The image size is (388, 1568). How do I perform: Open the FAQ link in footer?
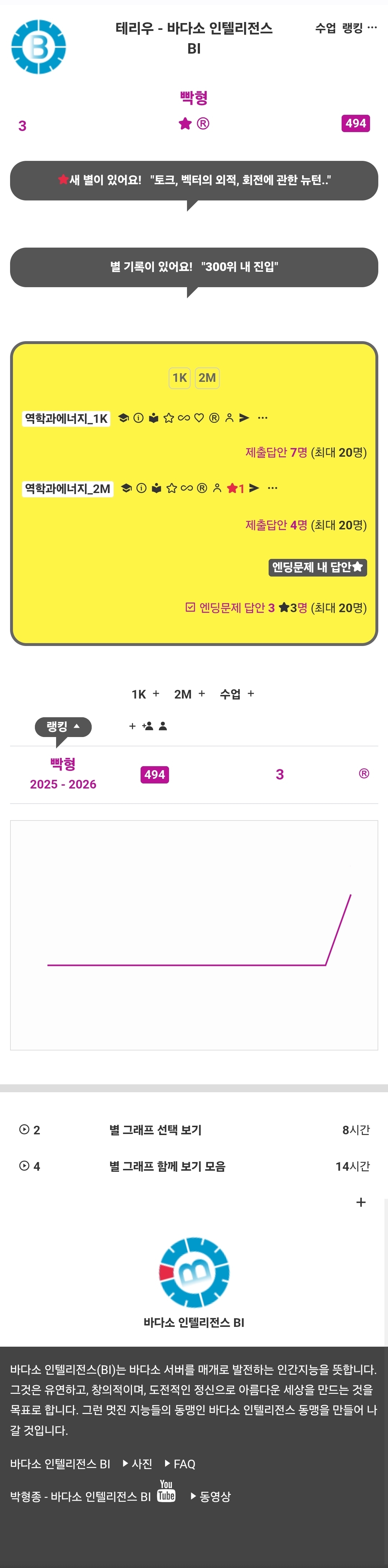click(180, 1464)
